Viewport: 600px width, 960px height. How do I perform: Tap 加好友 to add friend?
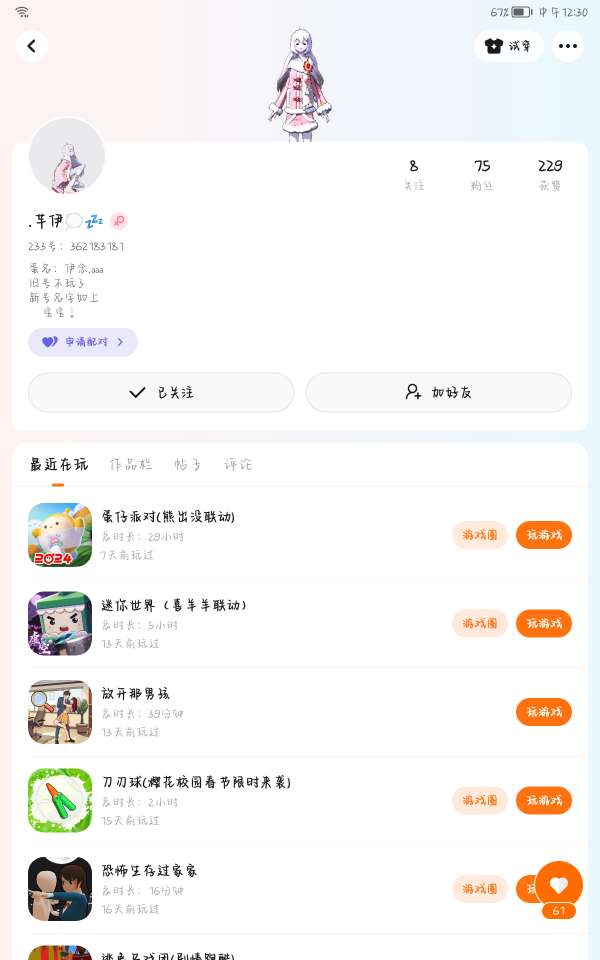[x=439, y=393]
